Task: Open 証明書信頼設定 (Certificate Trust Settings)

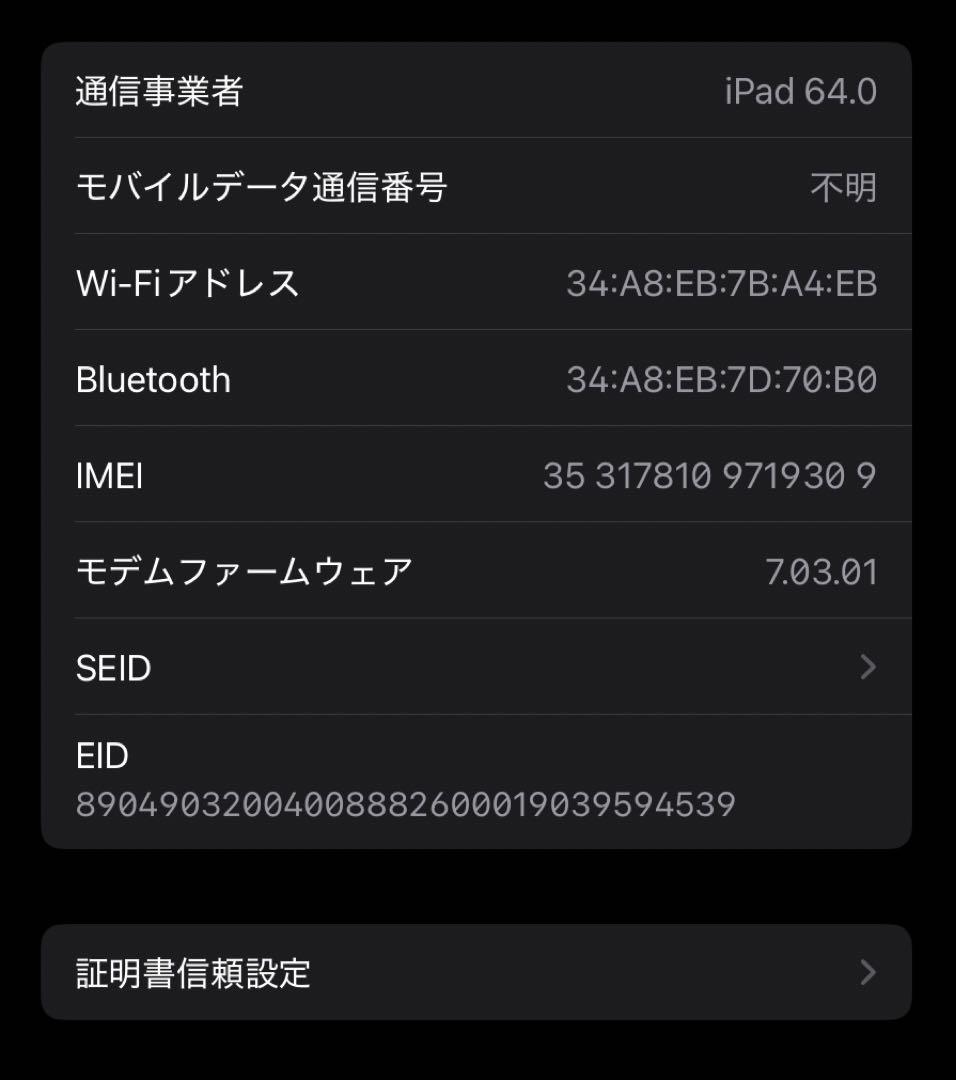Action: click(x=478, y=971)
